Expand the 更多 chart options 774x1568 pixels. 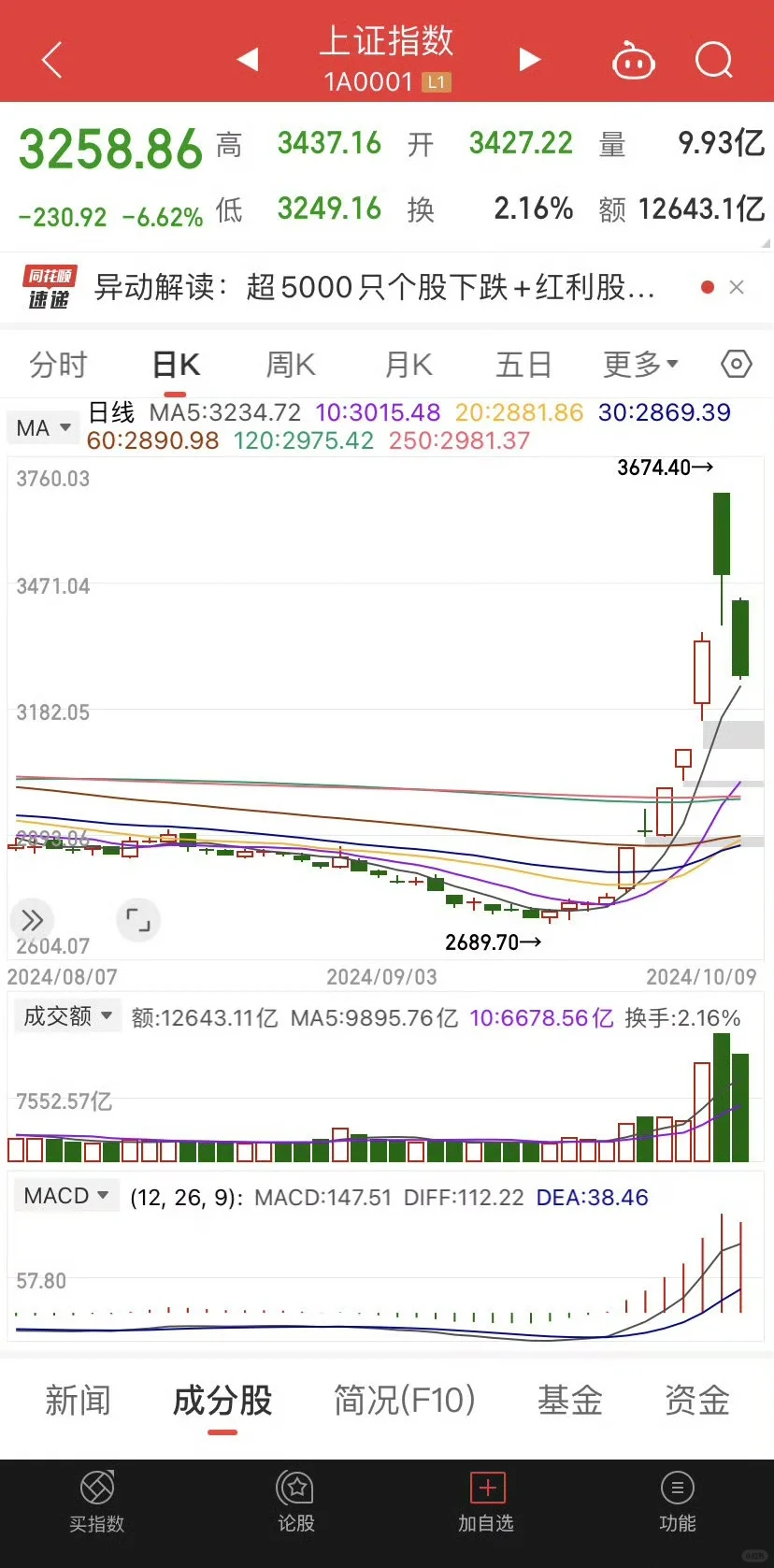pos(640,364)
